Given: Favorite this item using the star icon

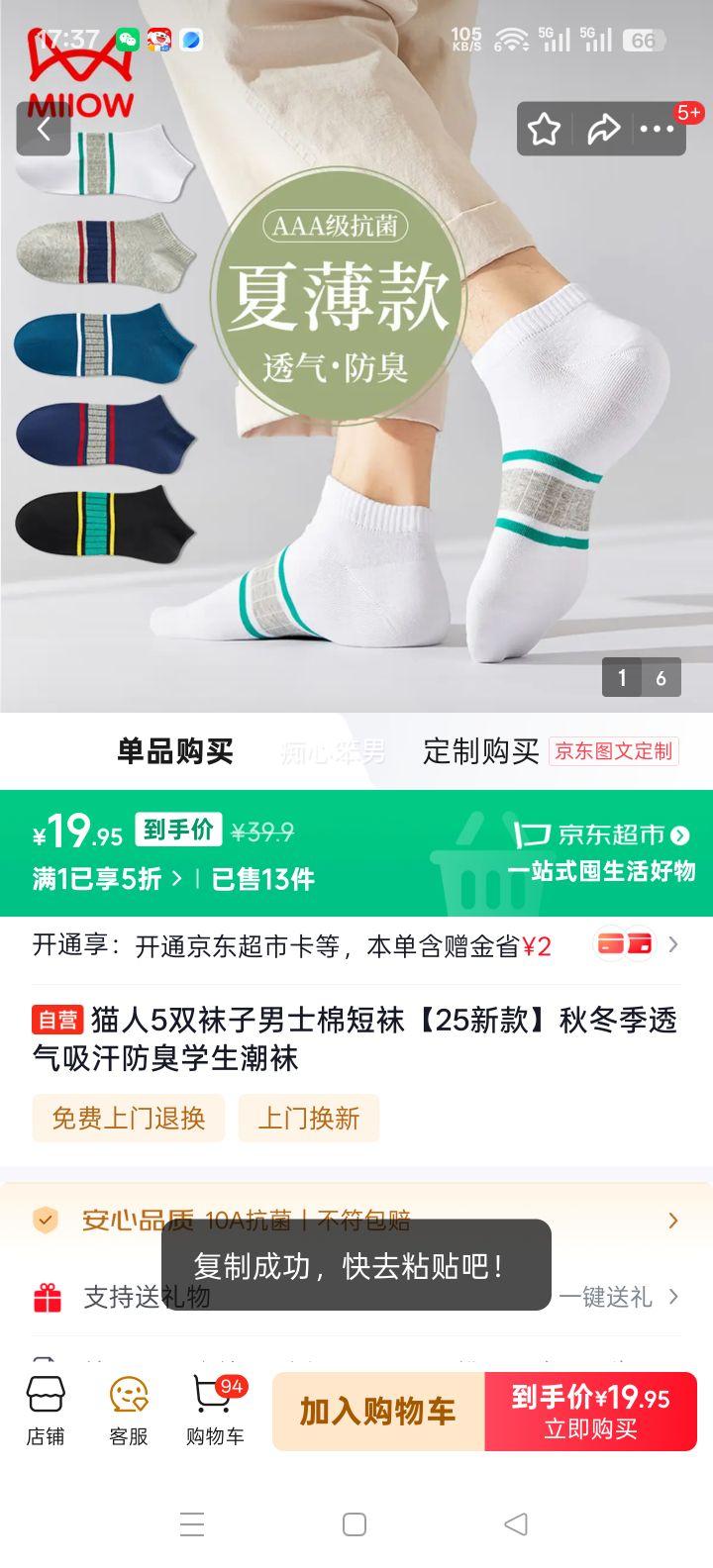Looking at the screenshot, I should [544, 129].
